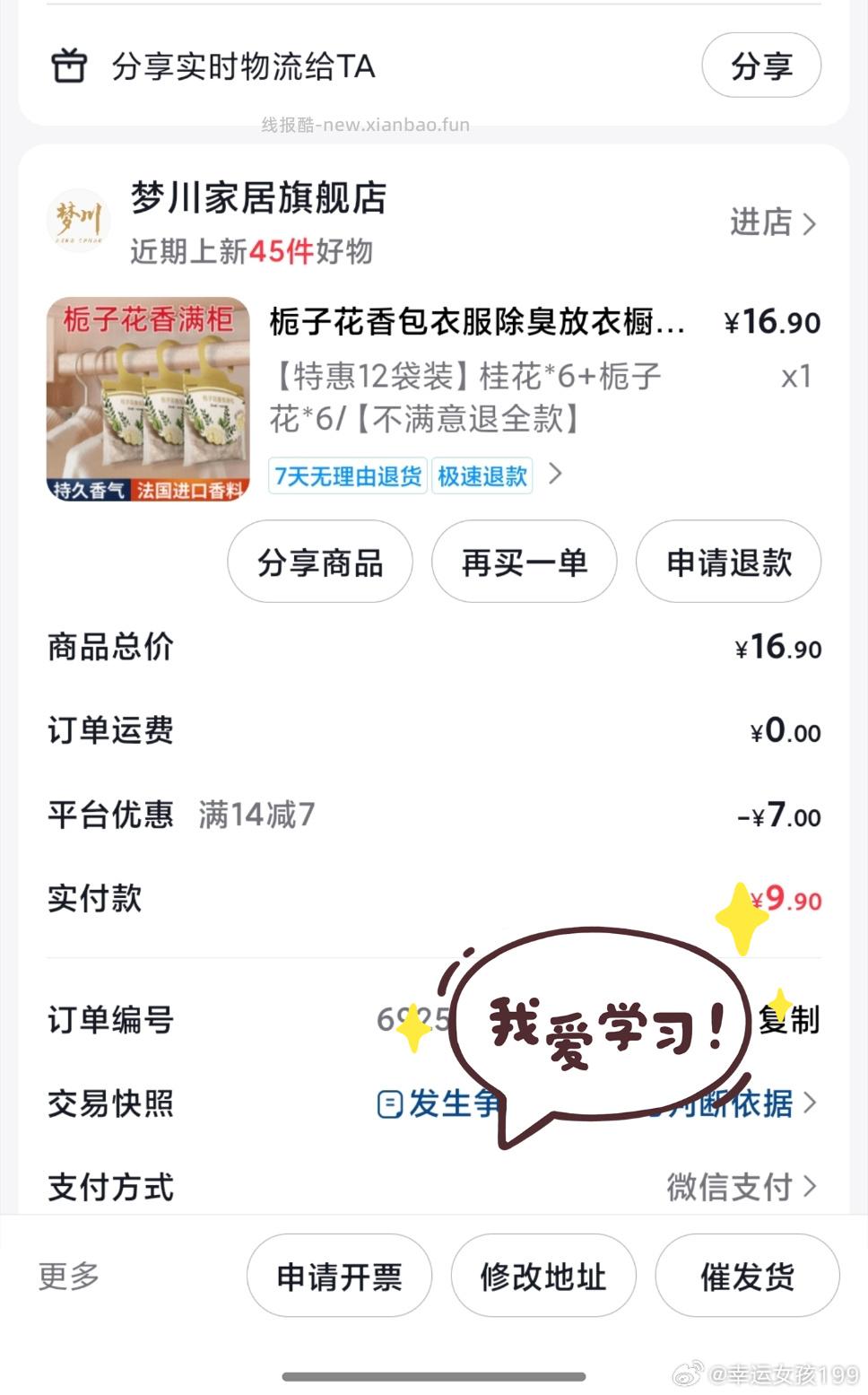Click the 7天无理由退货 service tag
The width and height of the screenshot is (868, 1395).
[x=347, y=475]
